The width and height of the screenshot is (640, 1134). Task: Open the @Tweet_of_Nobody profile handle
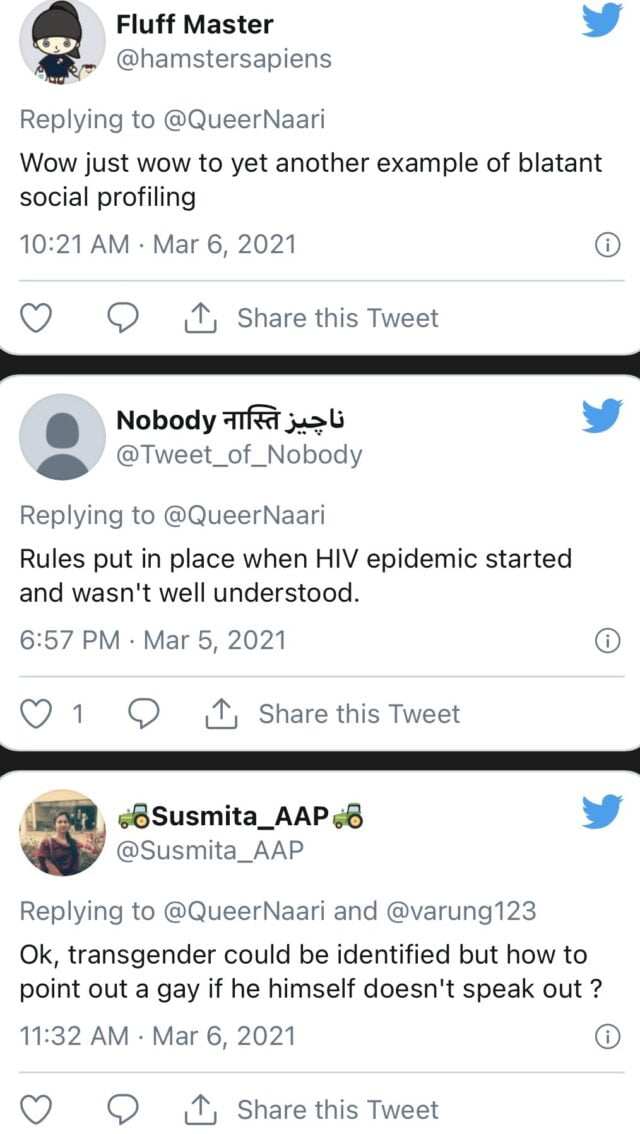[x=240, y=455]
